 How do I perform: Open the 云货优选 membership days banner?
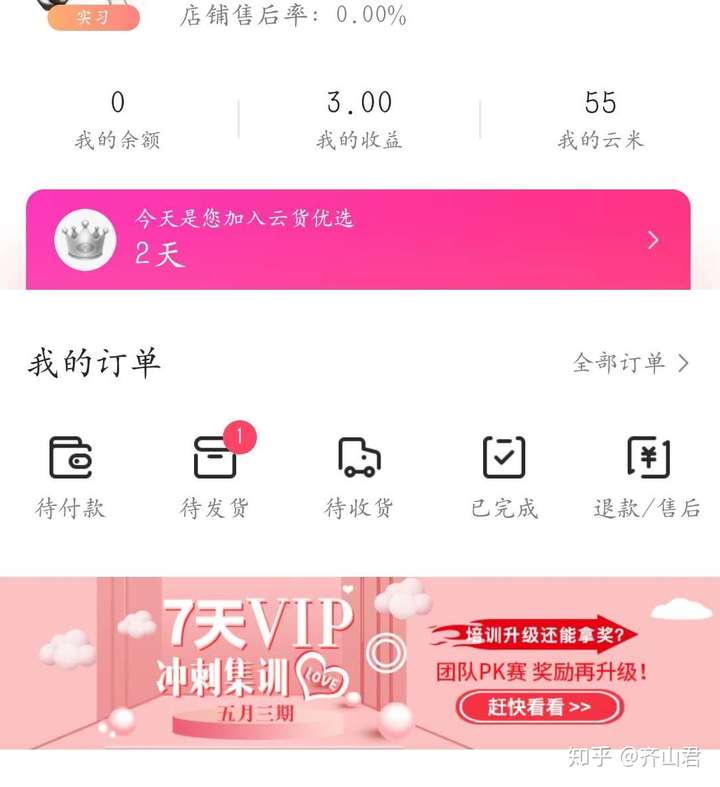coord(358,240)
